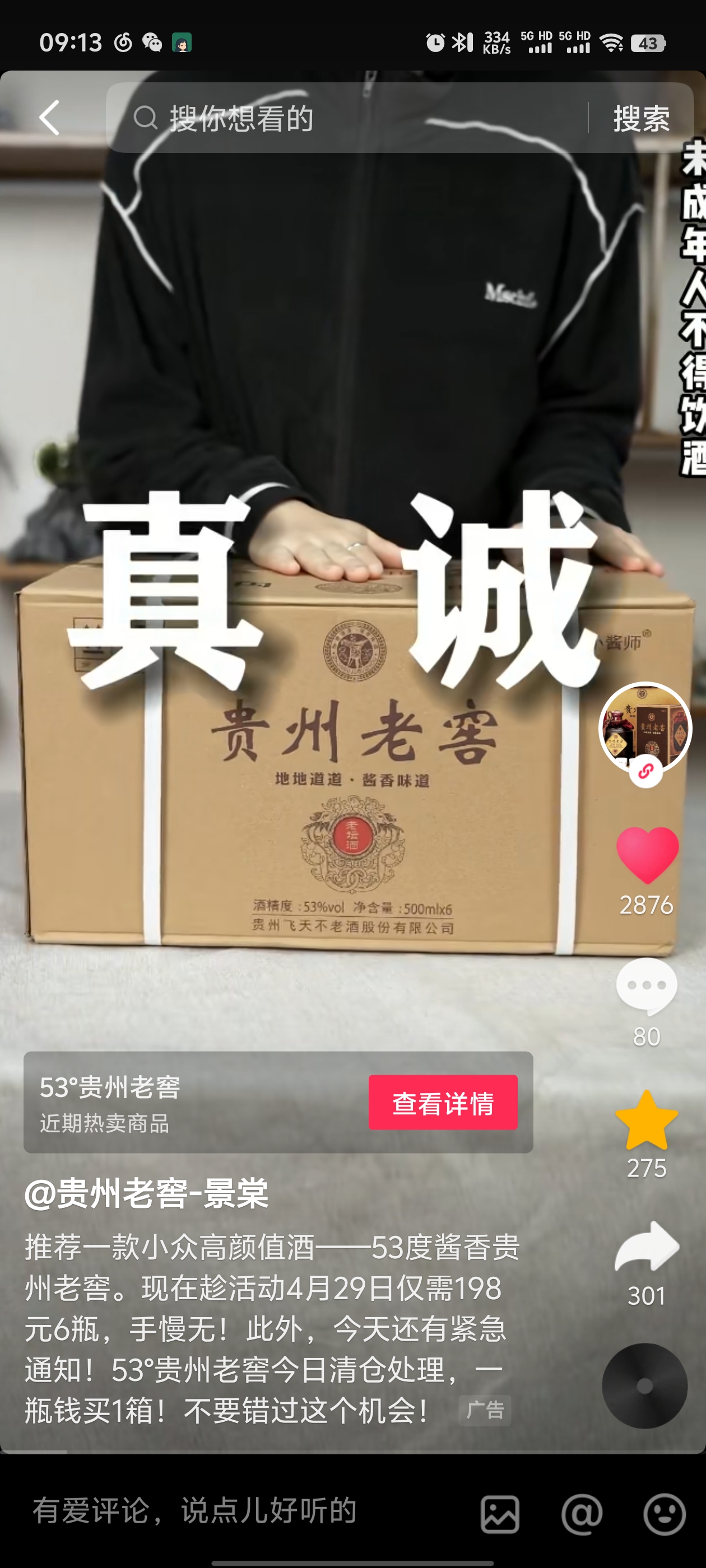Image resolution: width=706 pixels, height=1568 pixels.
Task: Visit the @贵州老窖-景棠 profile link
Action: click(146, 1194)
